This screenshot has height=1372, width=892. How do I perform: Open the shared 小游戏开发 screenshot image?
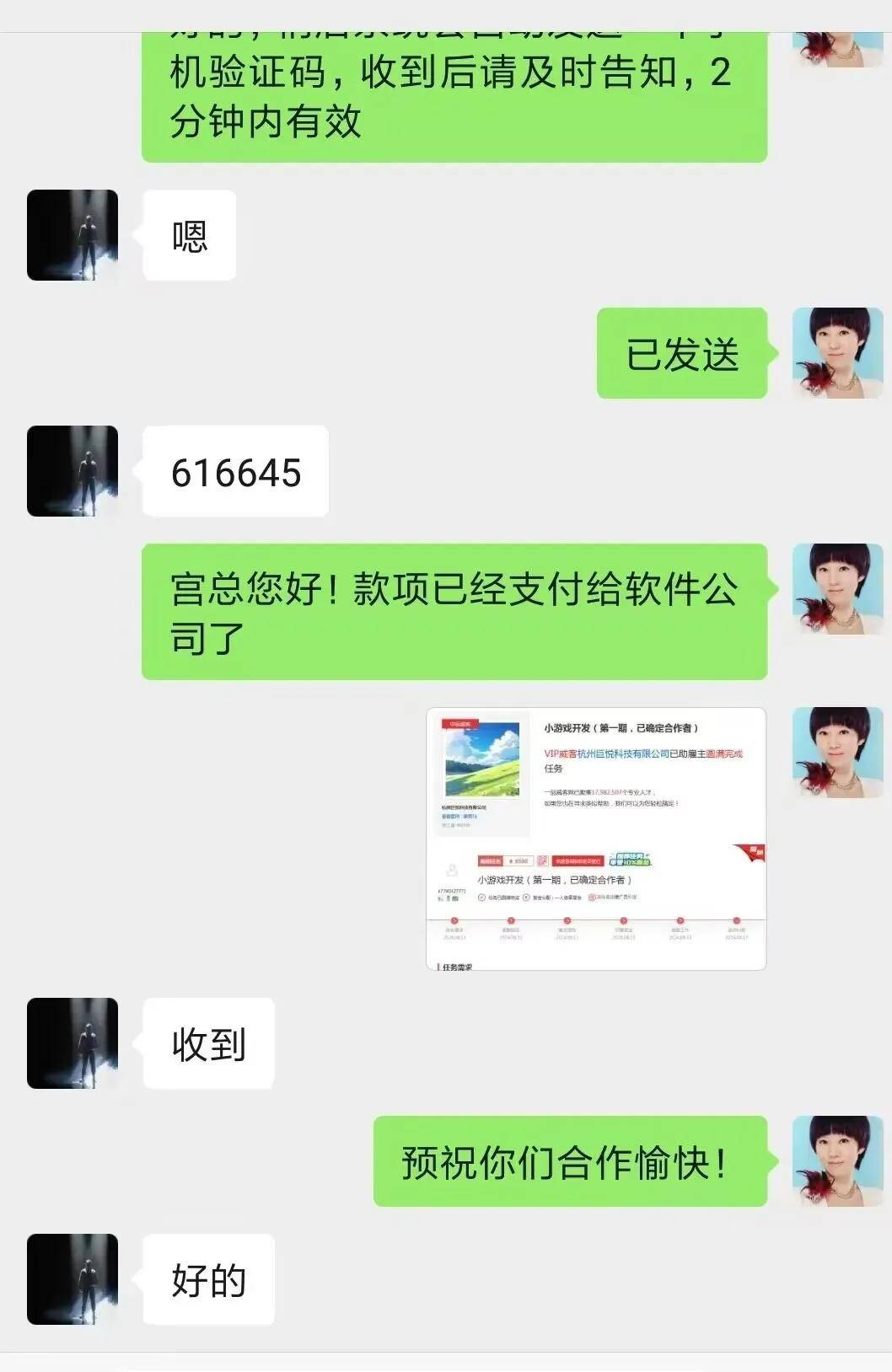pos(596,839)
